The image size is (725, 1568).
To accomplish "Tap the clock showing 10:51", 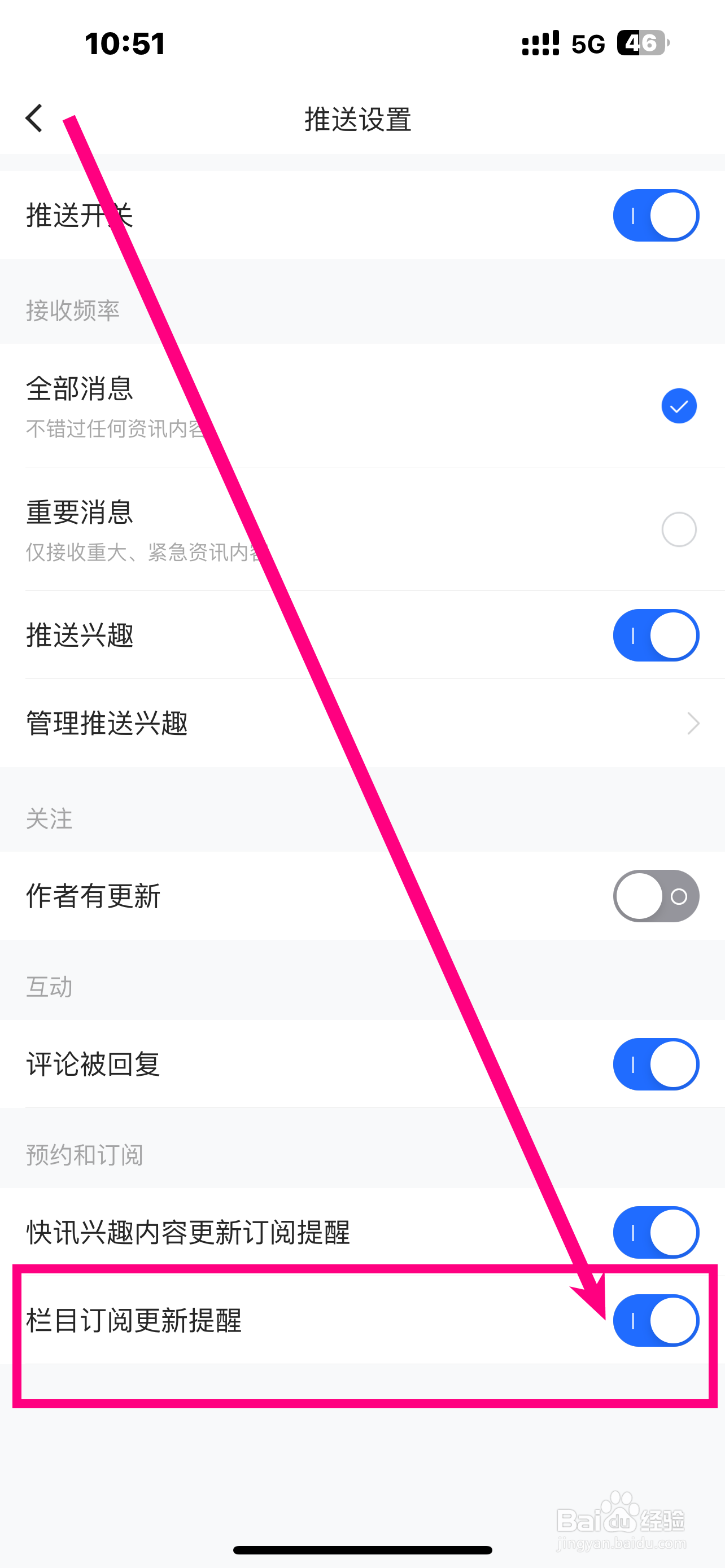I will coord(124,42).
